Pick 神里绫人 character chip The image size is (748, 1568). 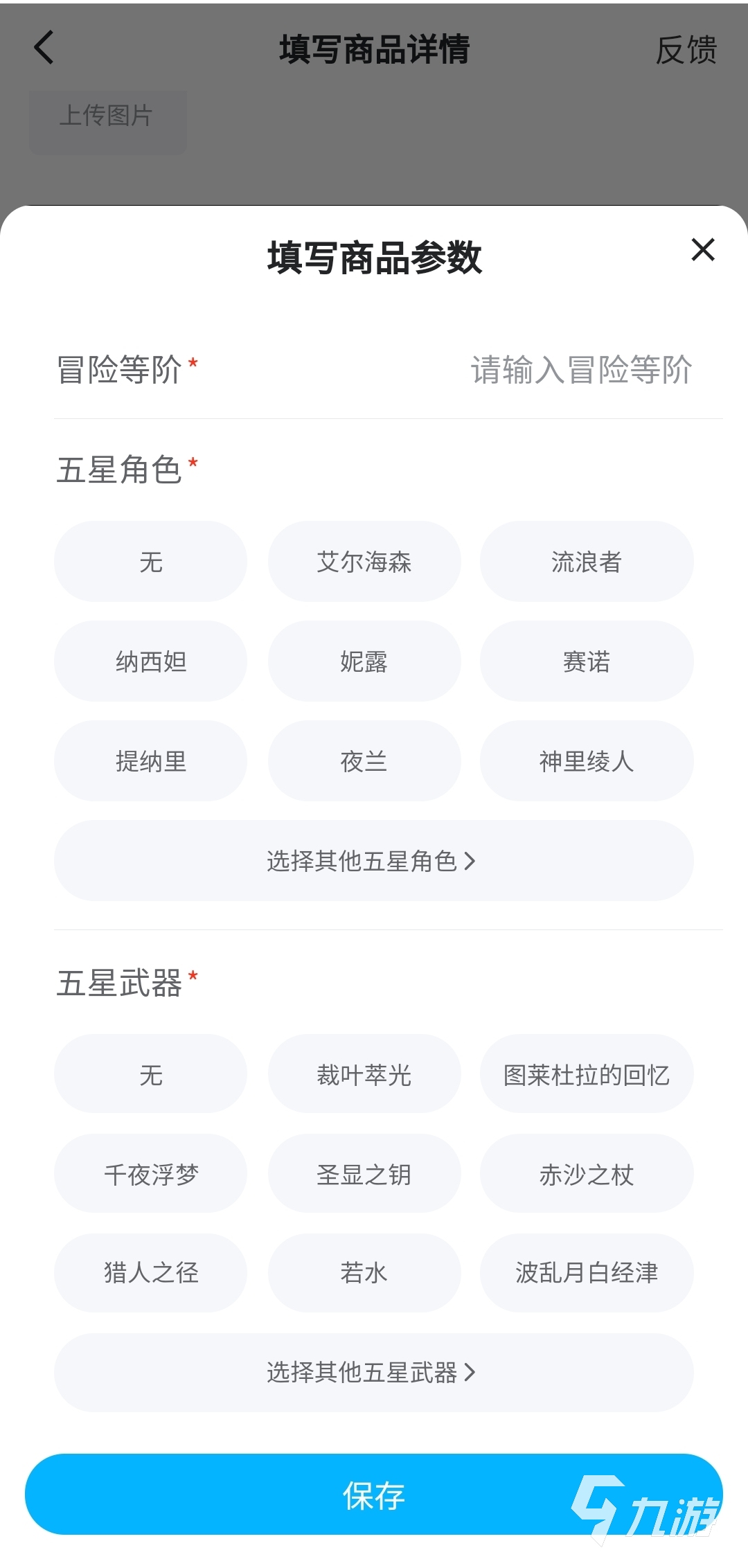(586, 761)
